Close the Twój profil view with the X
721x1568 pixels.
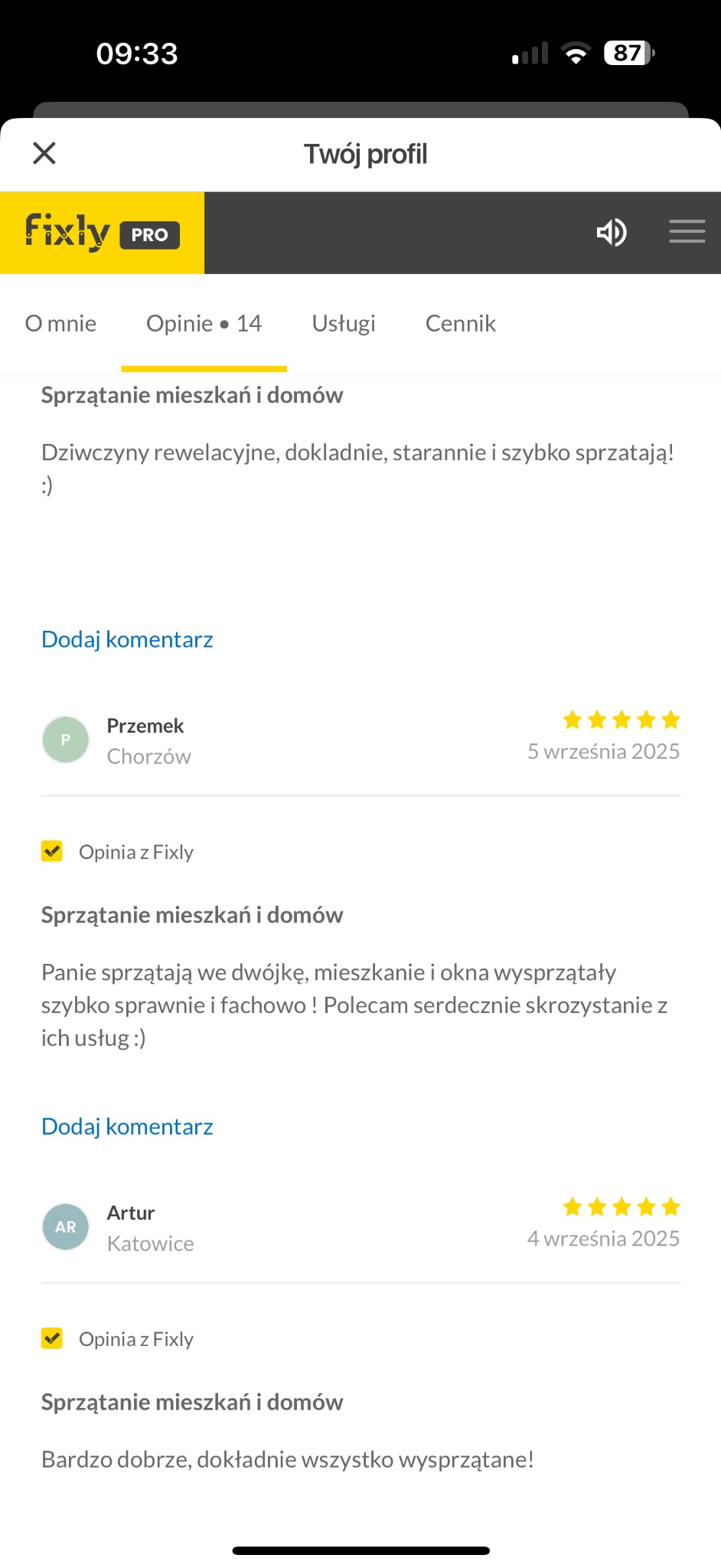tap(44, 152)
